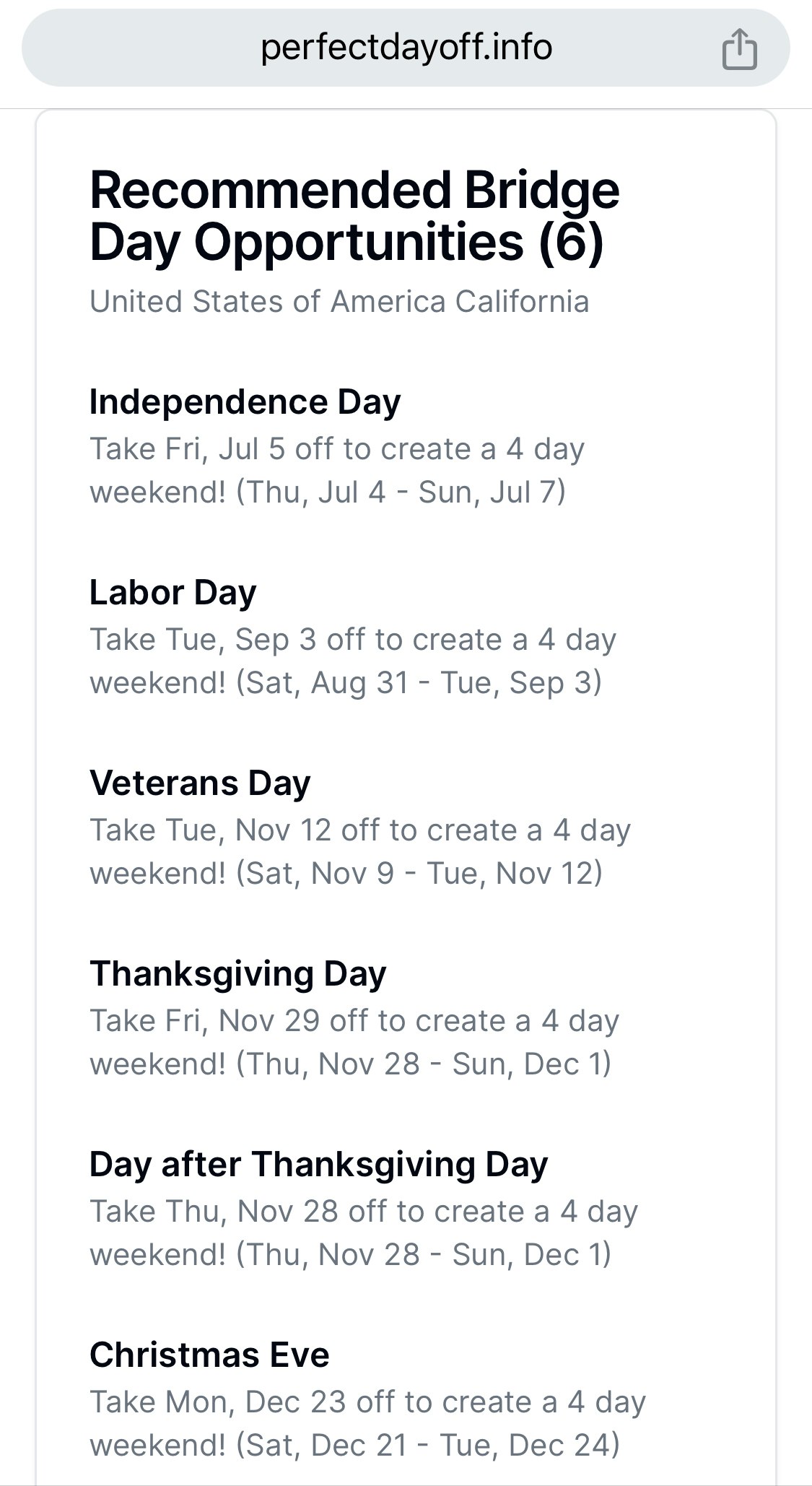Open the perfectdayoff.info address bar
812x1486 pixels.
(x=406, y=48)
